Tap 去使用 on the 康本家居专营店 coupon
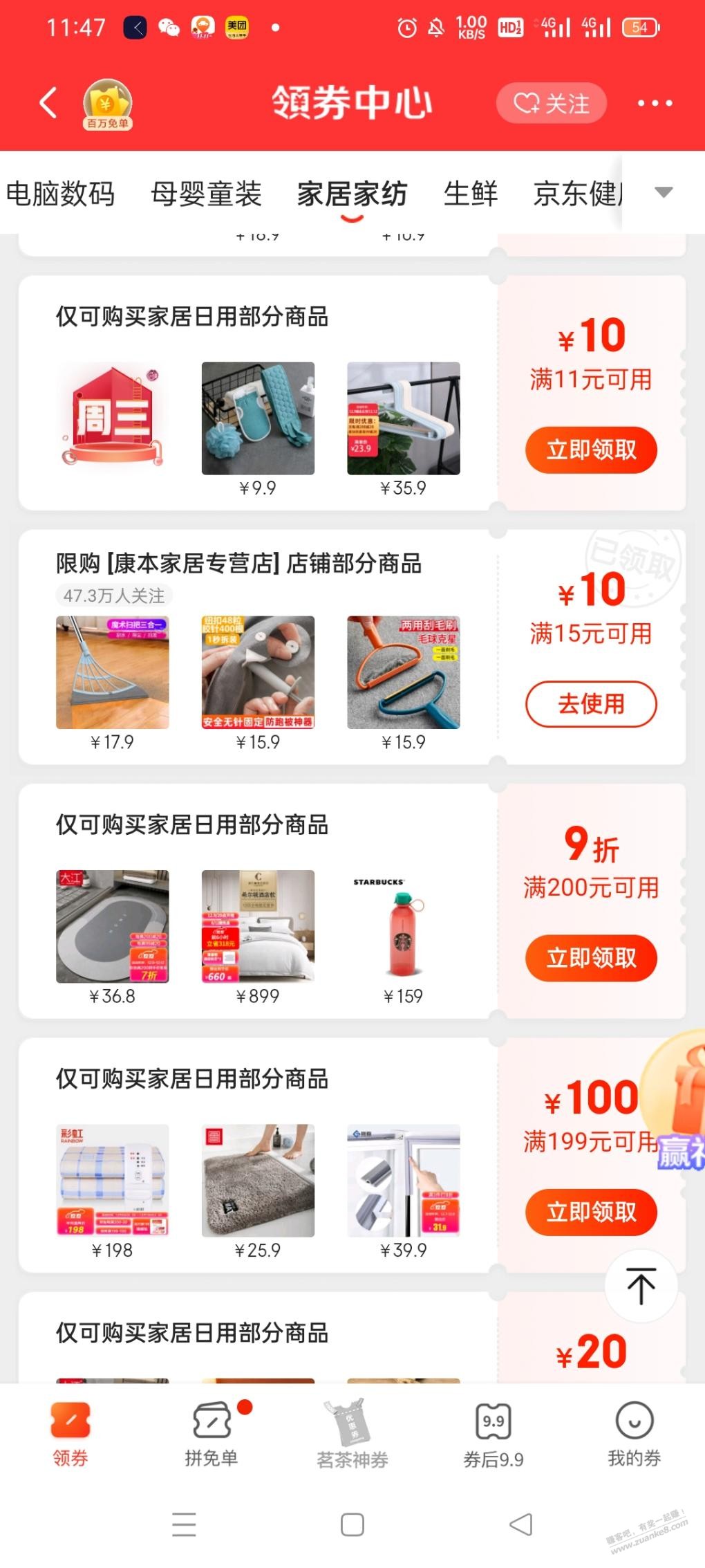Viewport: 705px width, 1568px height. pos(591,704)
